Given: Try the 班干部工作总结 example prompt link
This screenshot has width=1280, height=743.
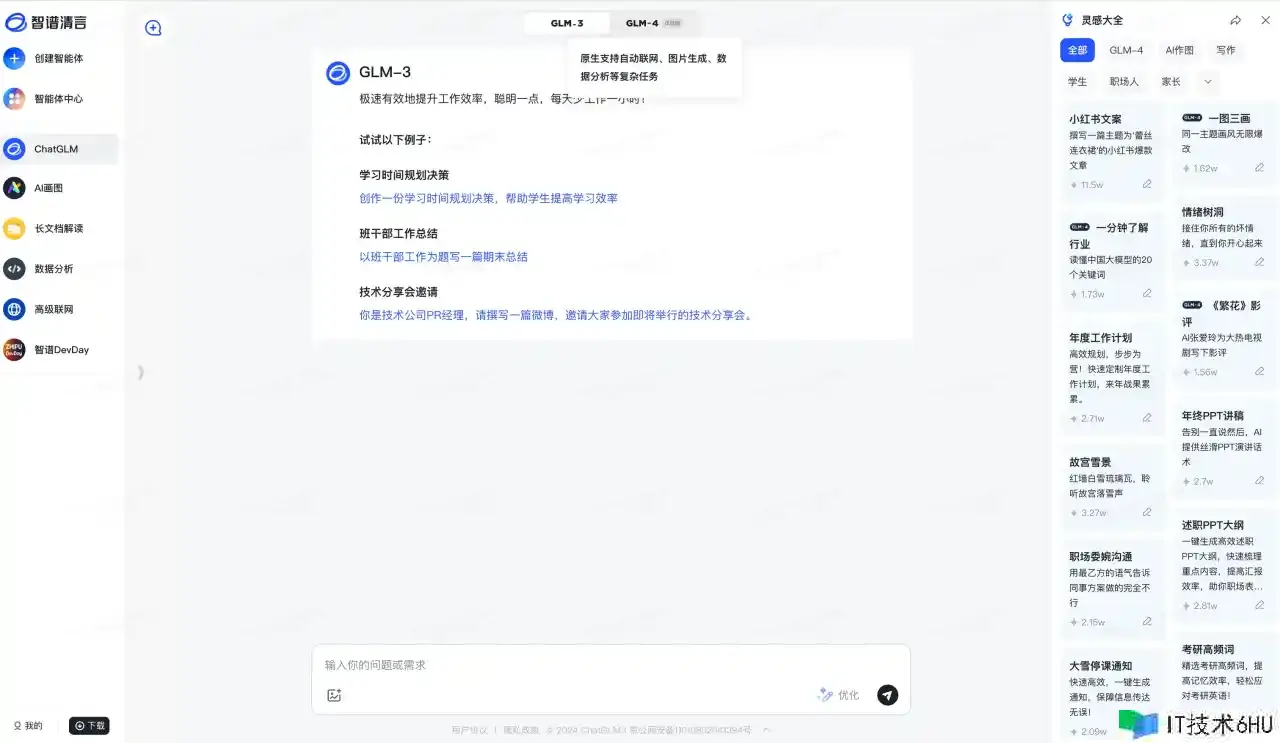Looking at the screenshot, I should pos(443,257).
